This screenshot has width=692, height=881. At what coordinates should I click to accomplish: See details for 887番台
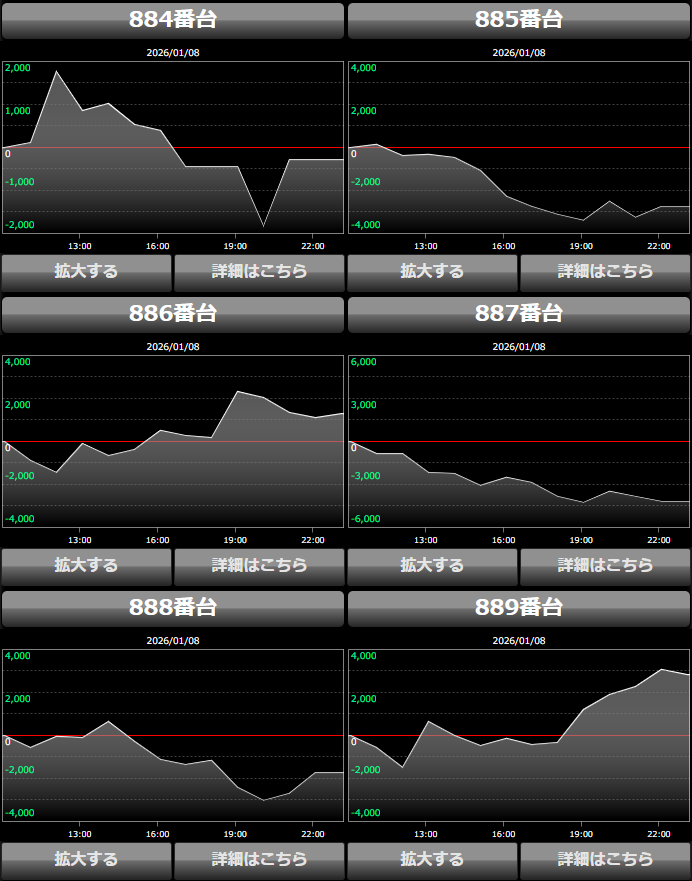coord(605,565)
